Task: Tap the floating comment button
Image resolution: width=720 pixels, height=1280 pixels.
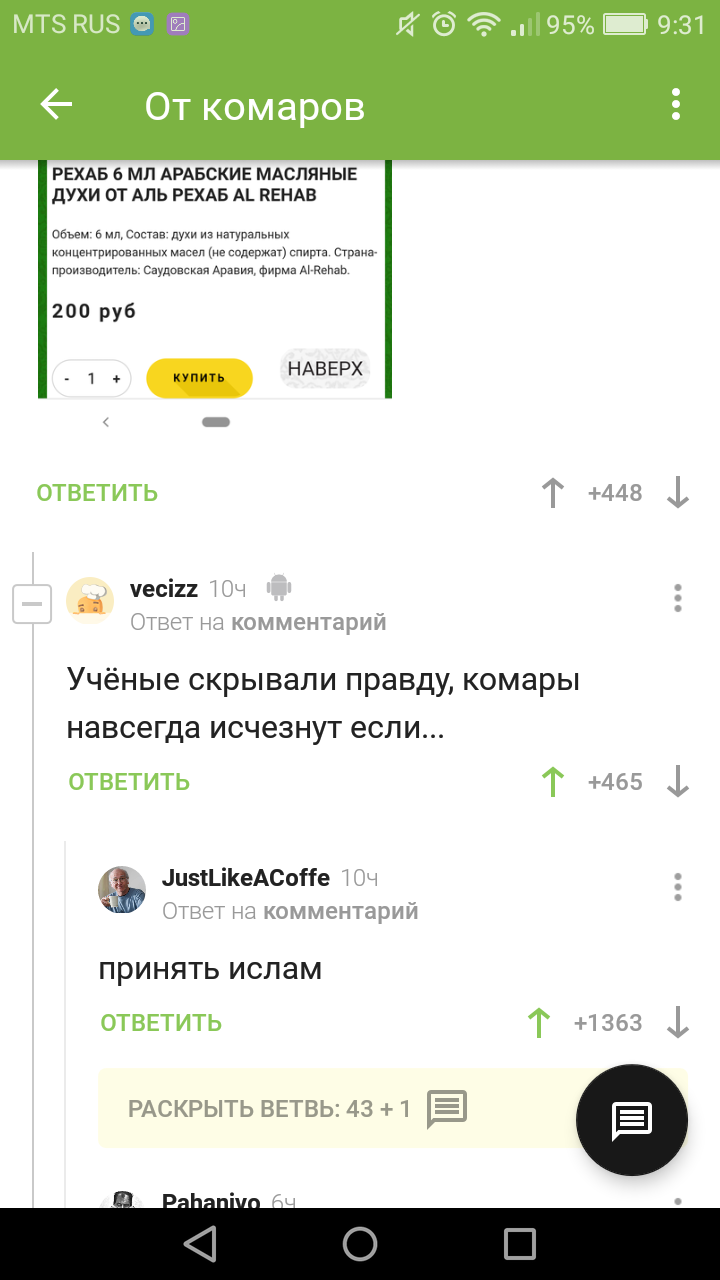Action: click(x=632, y=1120)
